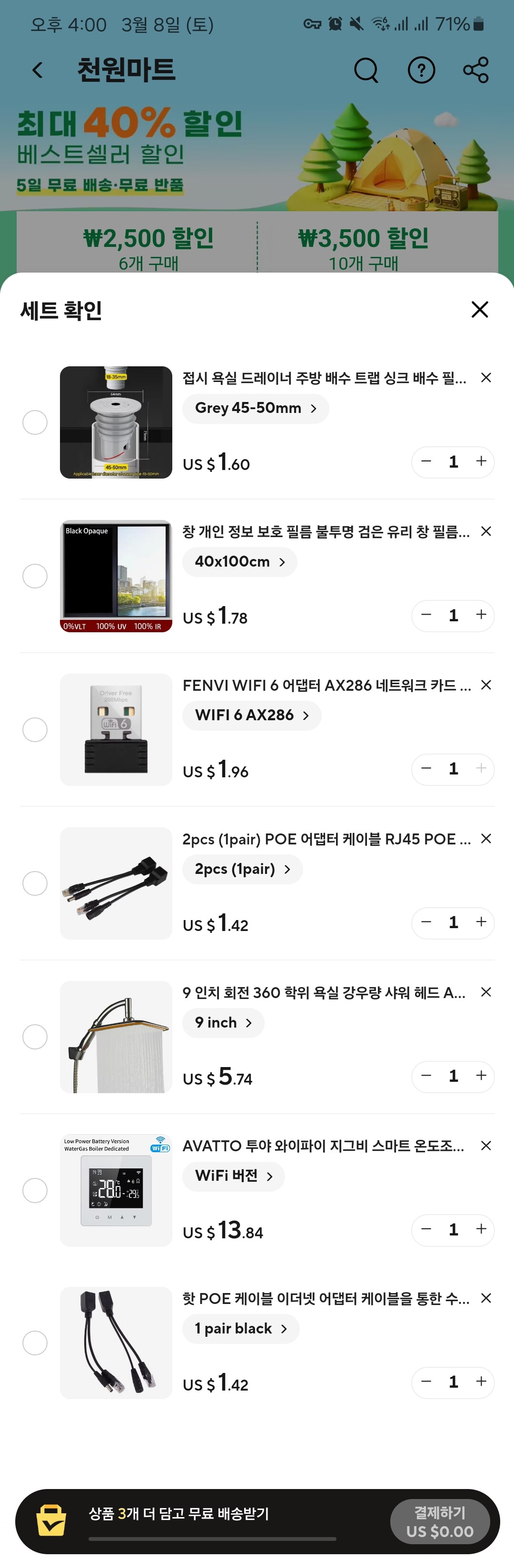Open the WIFI 6 AX286 variant chip
Viewport: 514px width, 1568px height.
[251, 715]
